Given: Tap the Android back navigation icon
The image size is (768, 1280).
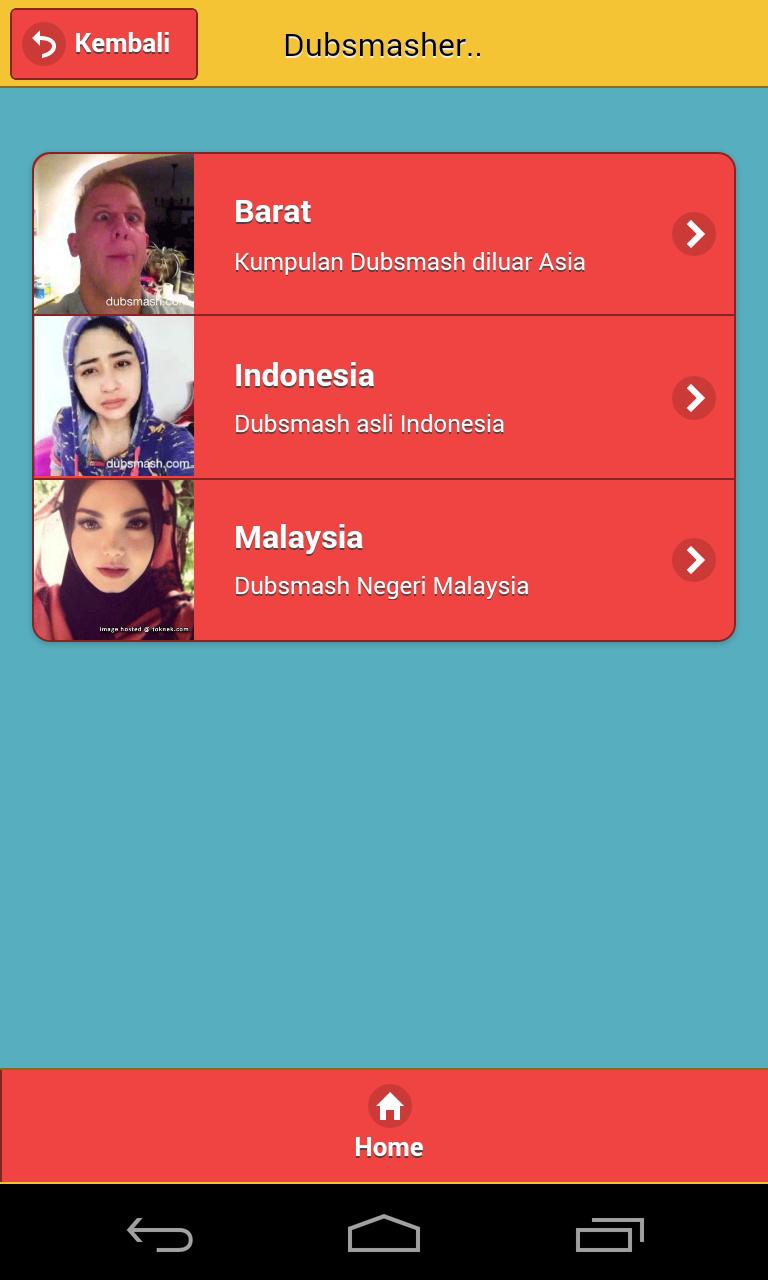Looking at the screenshot, I should (x=160, y=1236).
